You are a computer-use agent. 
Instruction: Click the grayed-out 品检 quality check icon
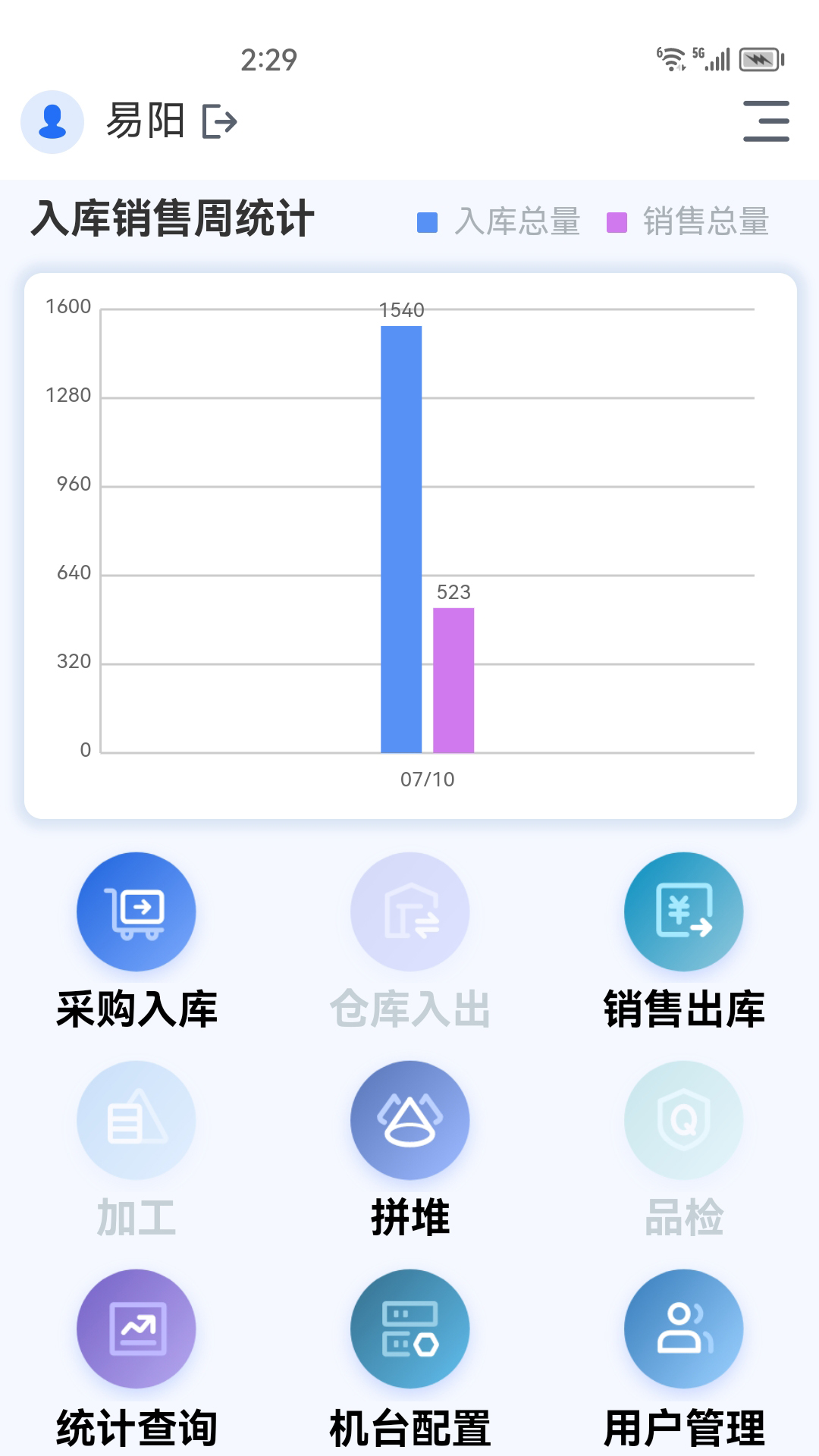coord(682,1119)
